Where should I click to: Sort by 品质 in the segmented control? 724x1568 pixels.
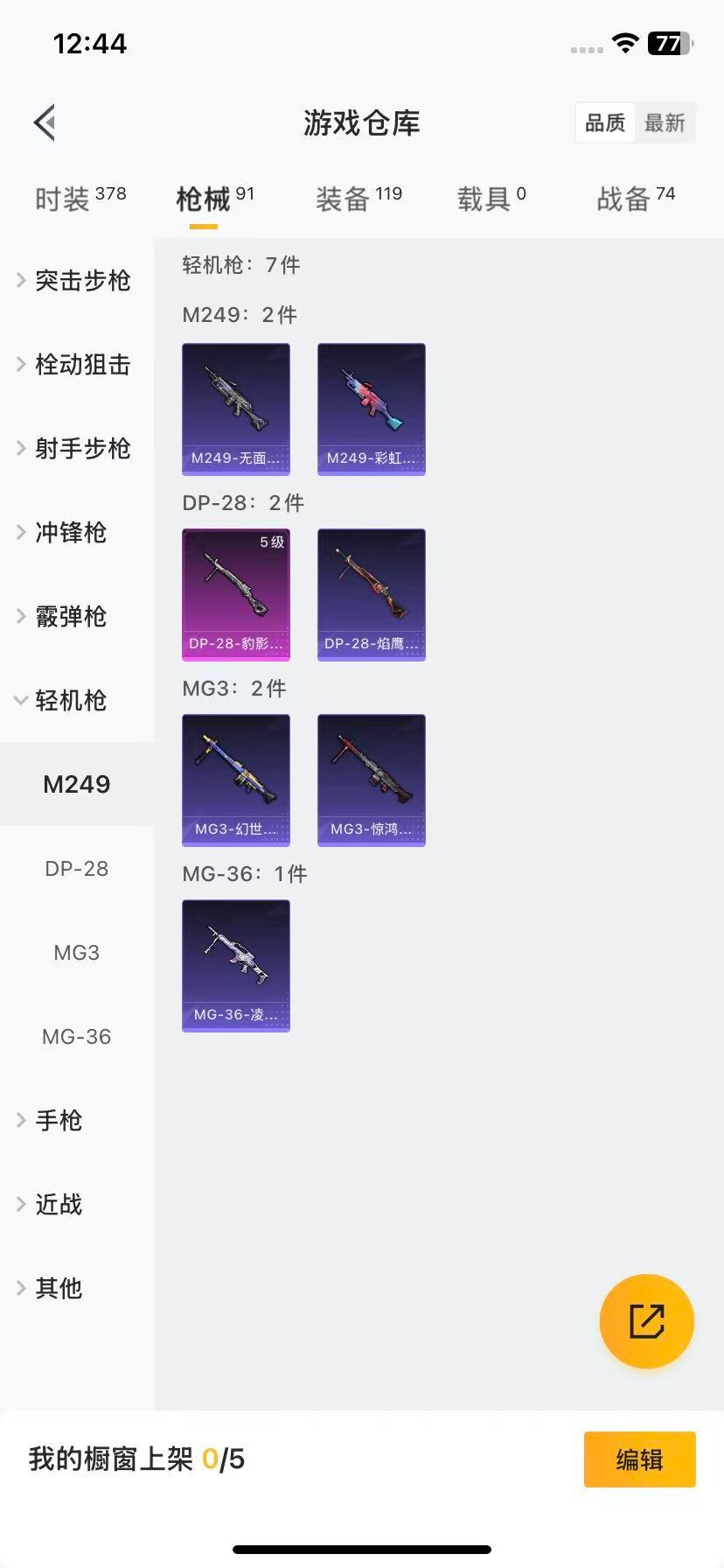coord(605,122)
